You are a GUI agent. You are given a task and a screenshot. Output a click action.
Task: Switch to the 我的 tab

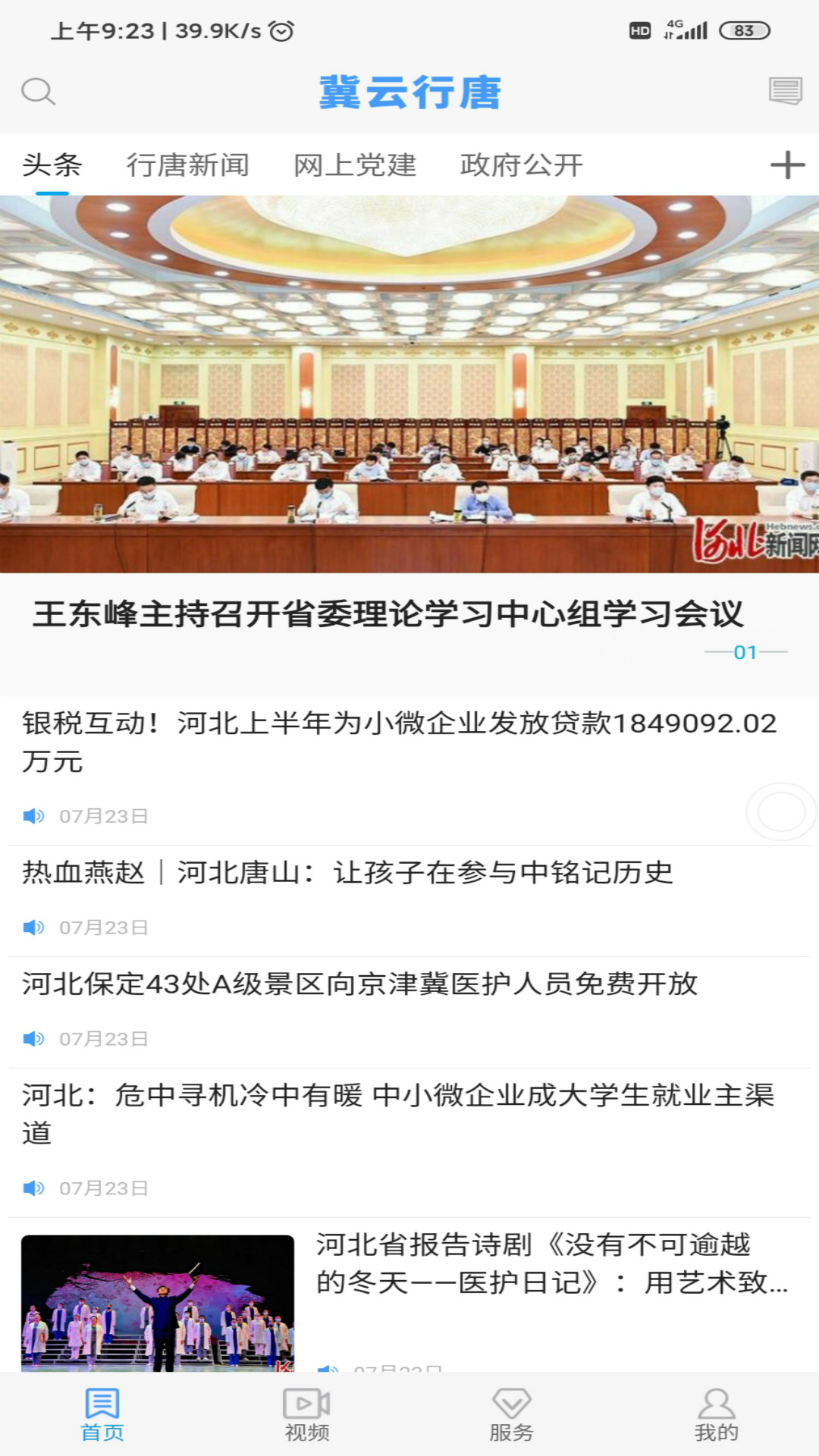[716, 1415]
